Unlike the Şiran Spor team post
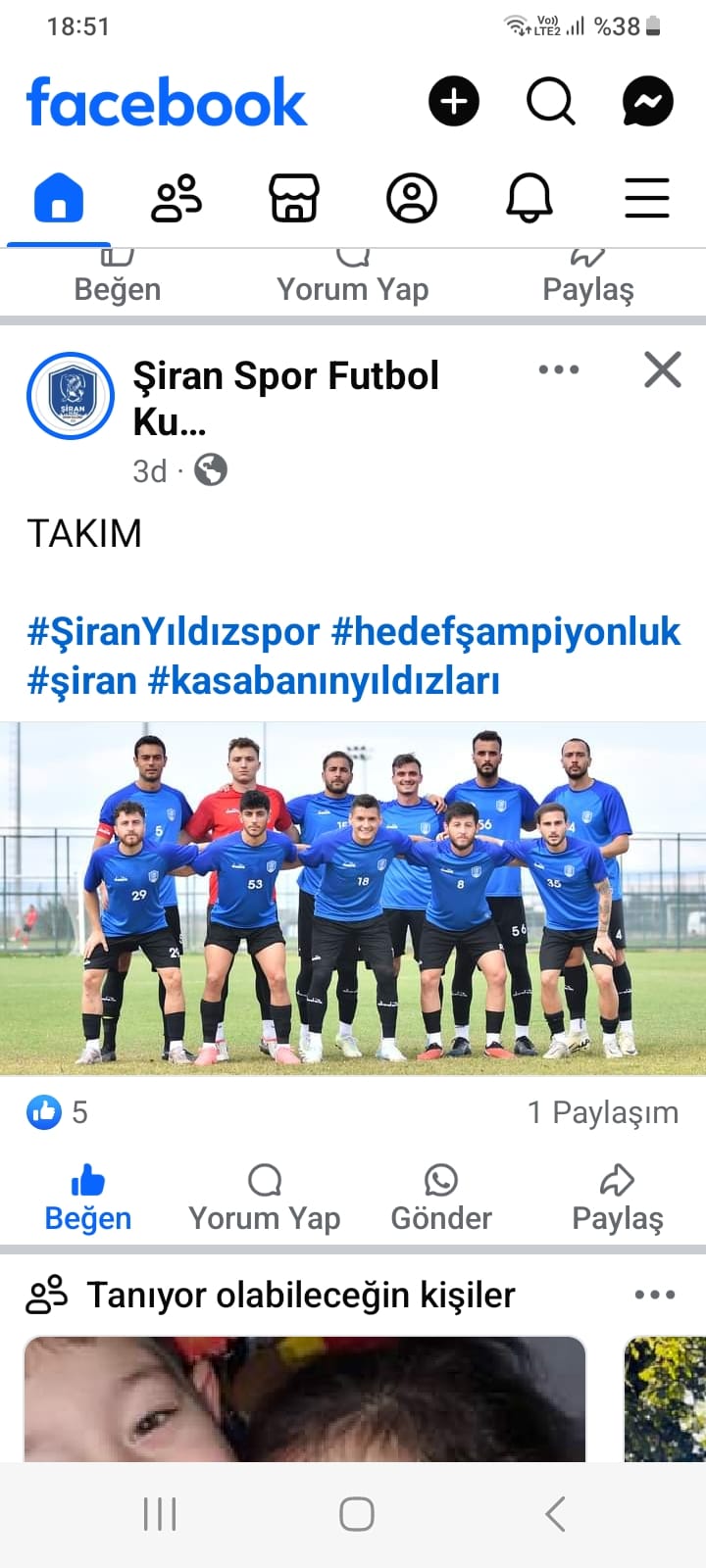 [88, 1199]
